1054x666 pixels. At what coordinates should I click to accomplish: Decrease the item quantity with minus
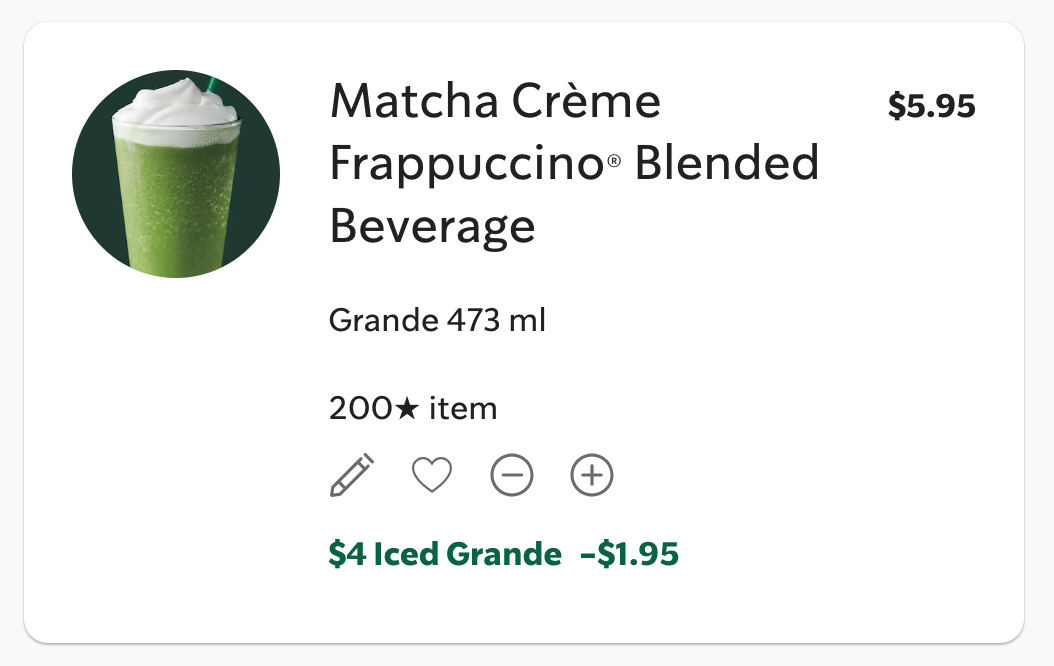(512, 476)
